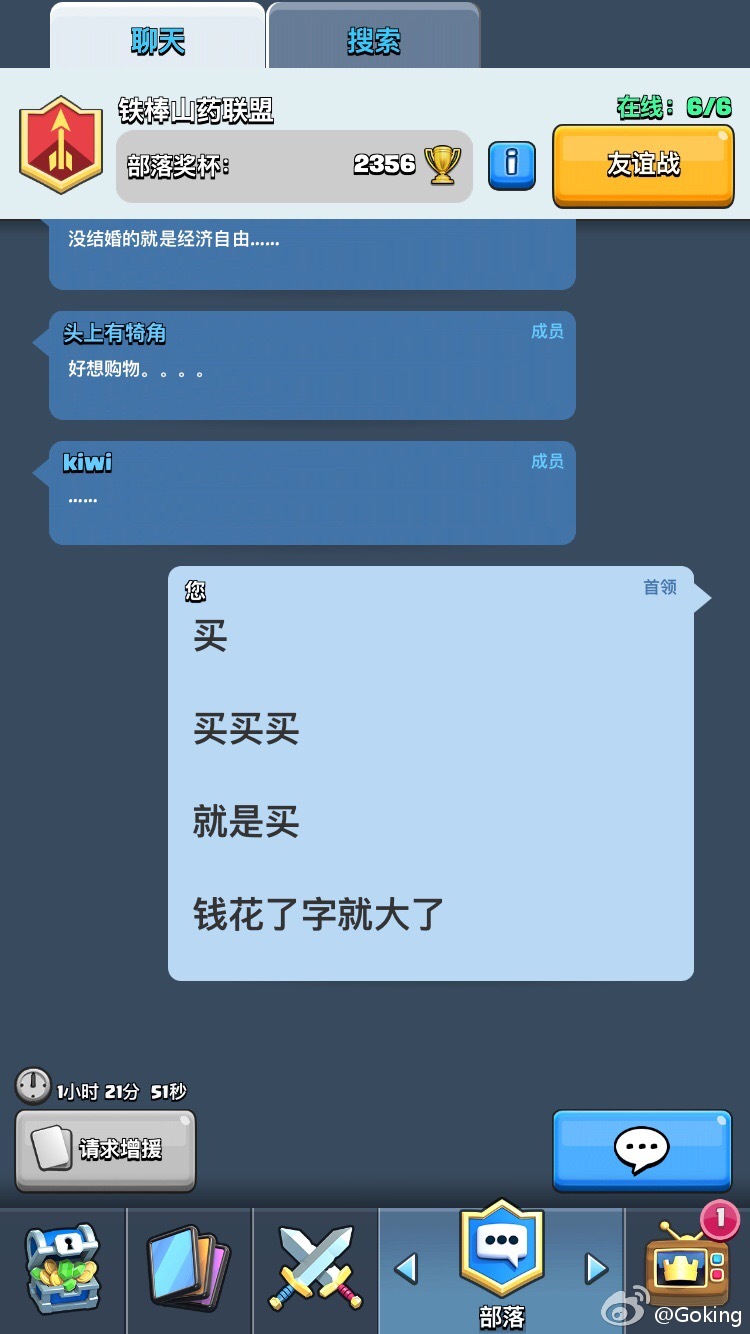The width and height of the screenshot is (750, 1334).
Task: Go to the cards deck tab
Action: point(189,1269)
